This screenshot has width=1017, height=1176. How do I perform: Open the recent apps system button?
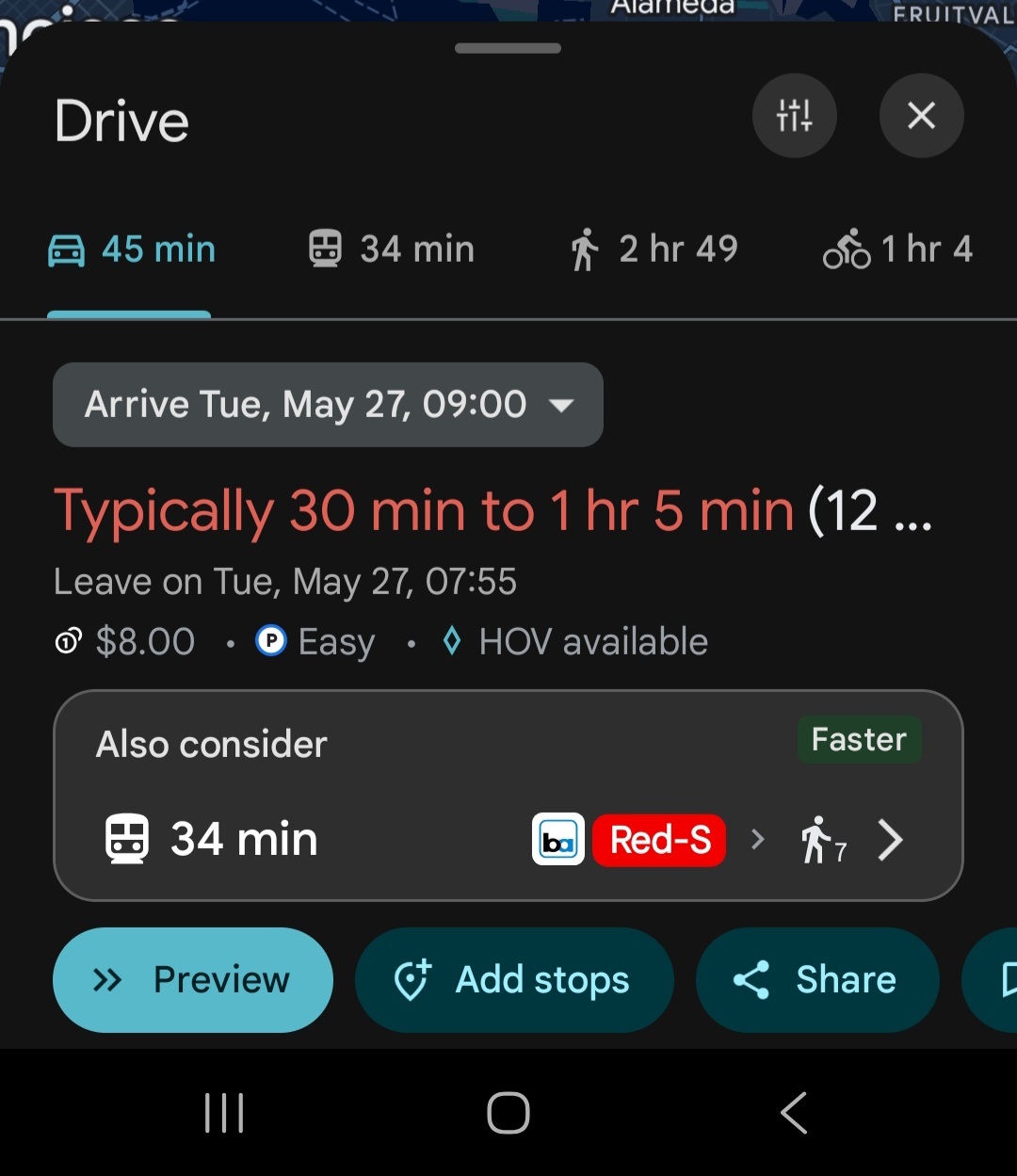click(224, 1113)
